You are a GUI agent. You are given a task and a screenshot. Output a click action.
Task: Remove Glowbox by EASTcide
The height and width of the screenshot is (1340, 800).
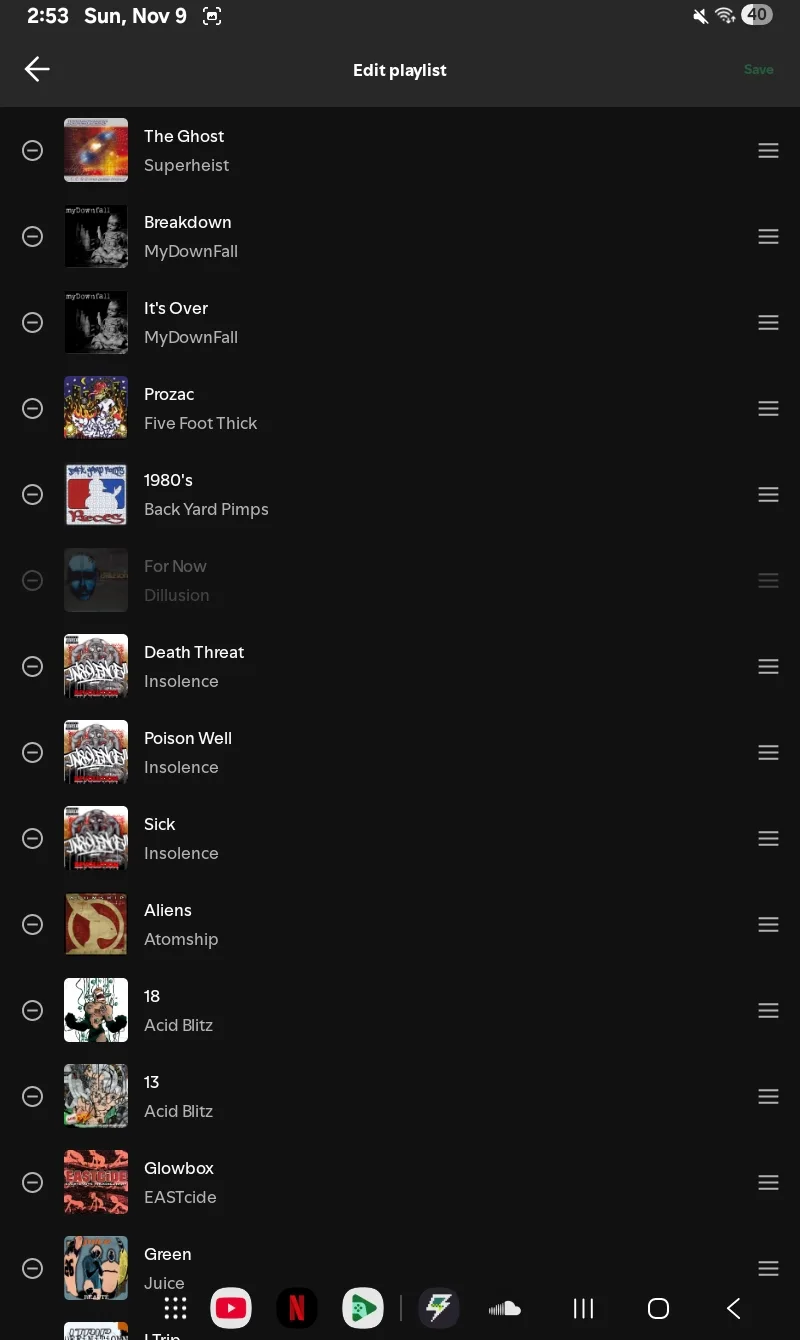pyautogui.click(x=33, y=1183)
